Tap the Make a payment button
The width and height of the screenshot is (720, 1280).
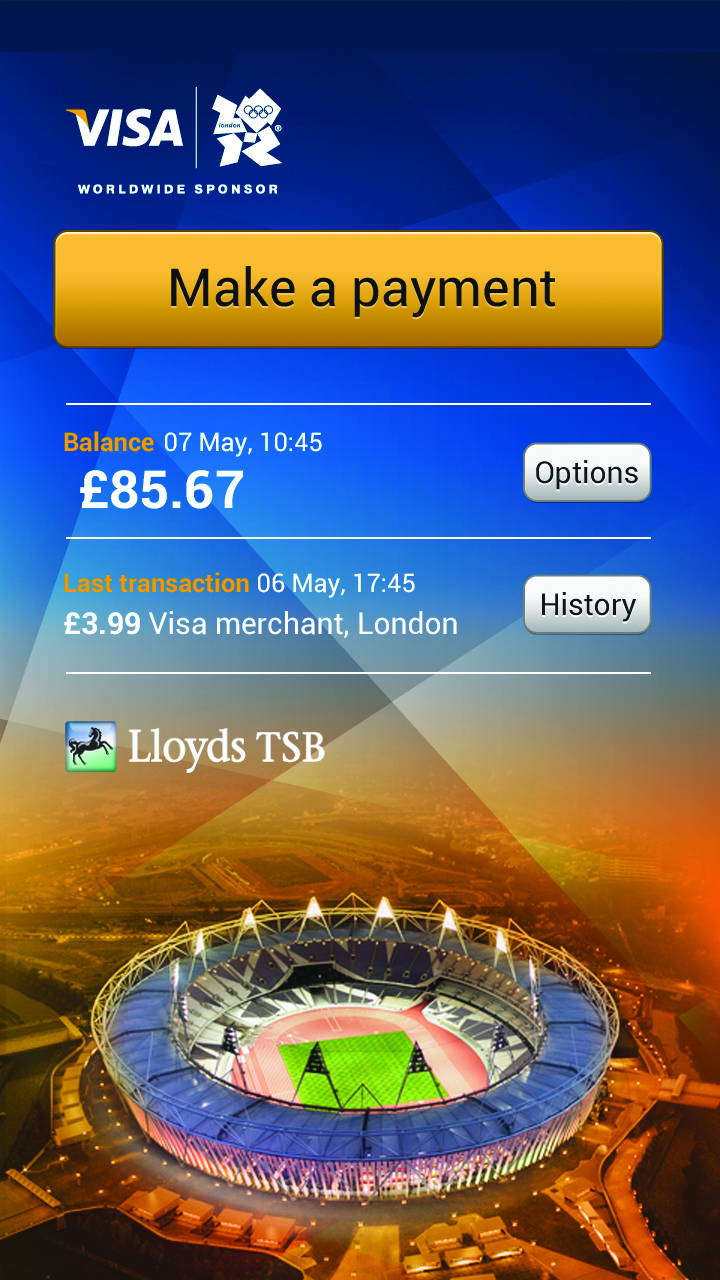359,289
